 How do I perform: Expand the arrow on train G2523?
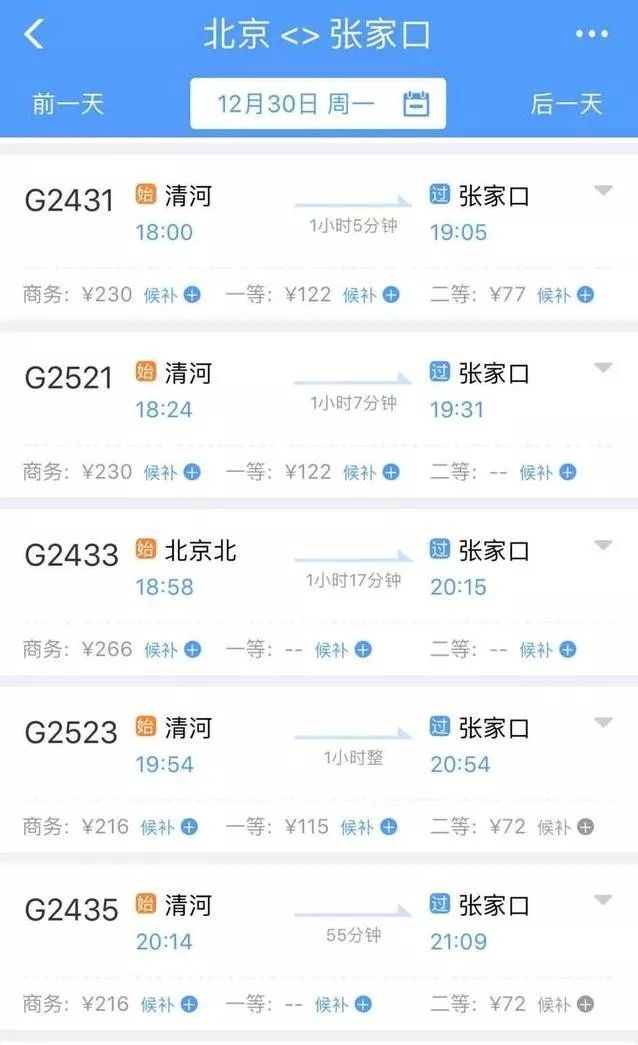pos(603,722)
